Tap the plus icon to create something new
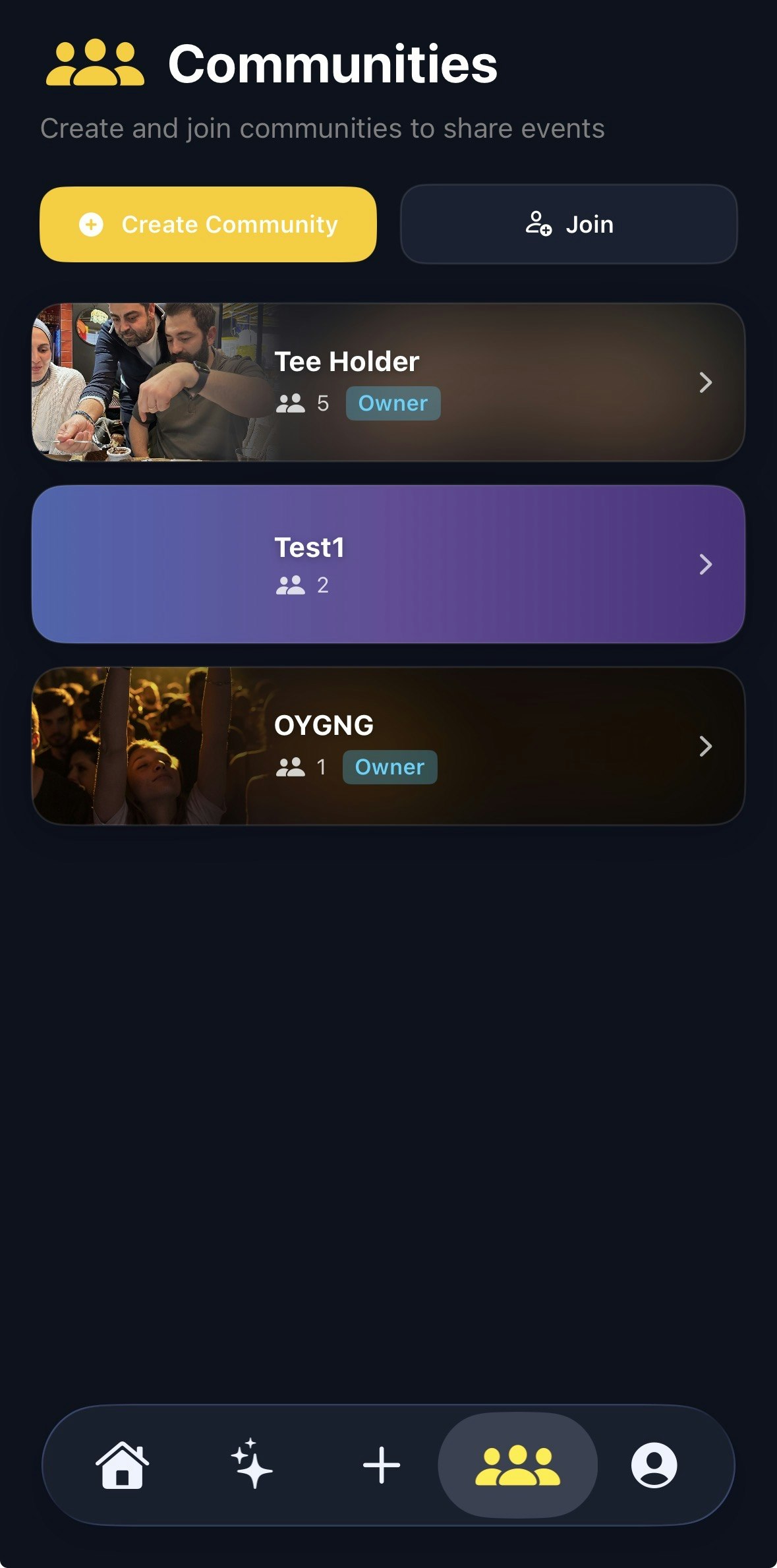The width and height of the screenshot is (777, 1568). [x=382, y=1465]
